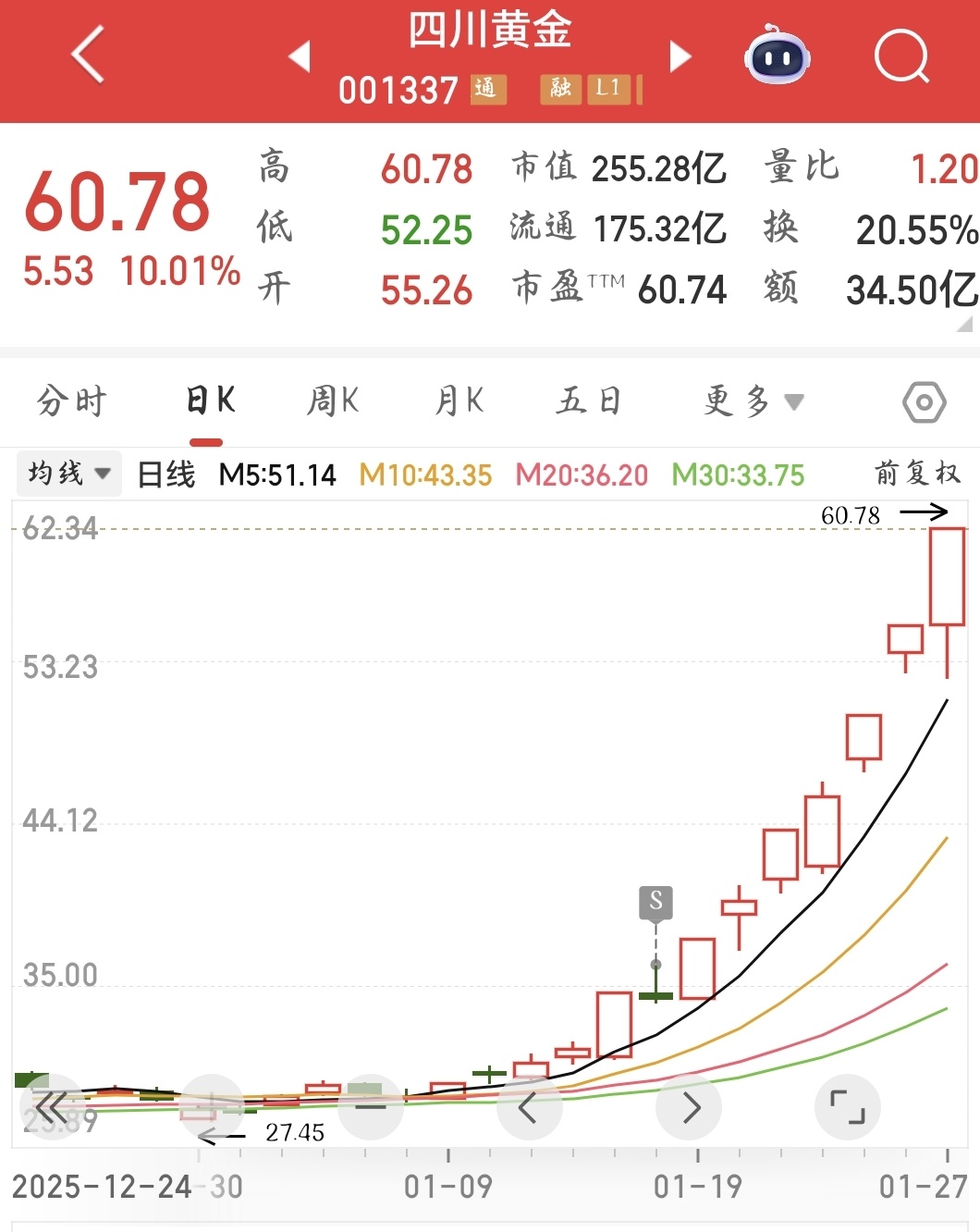Open the 均线 indicator dropdown
Viewport: 980px width, 1232px height.
click(69, 474)
